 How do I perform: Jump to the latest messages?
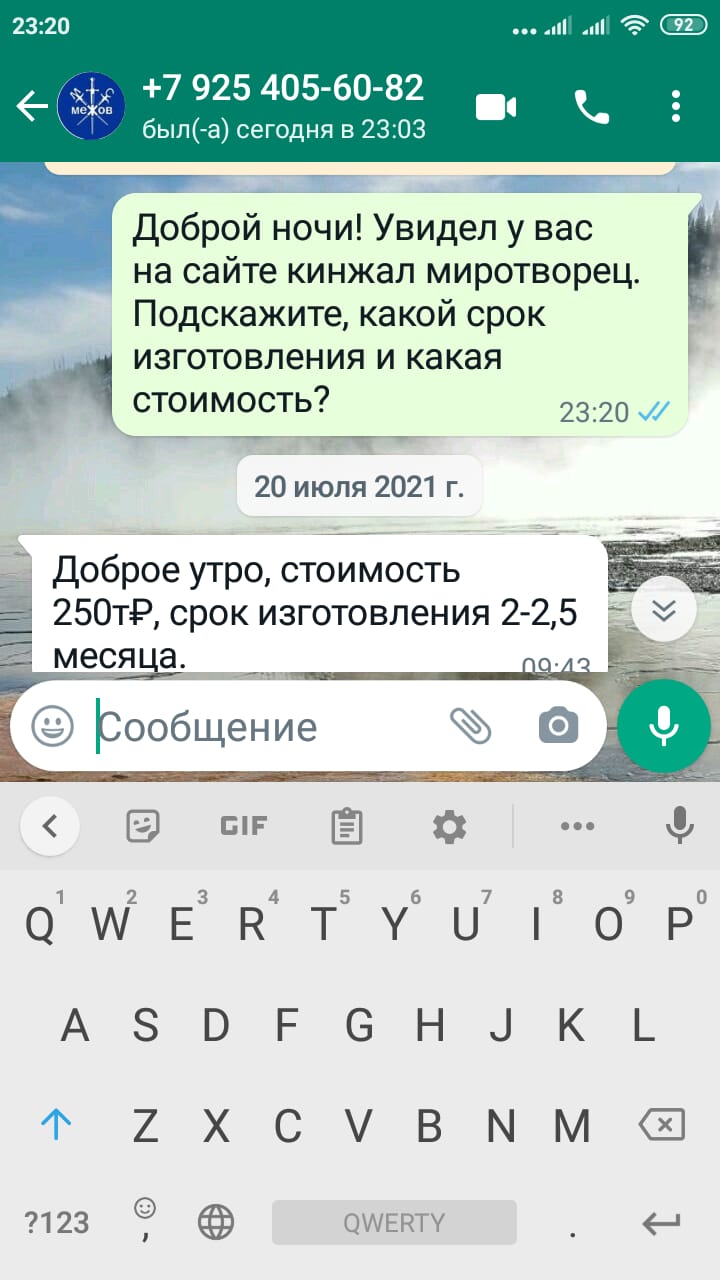[665, 609]
